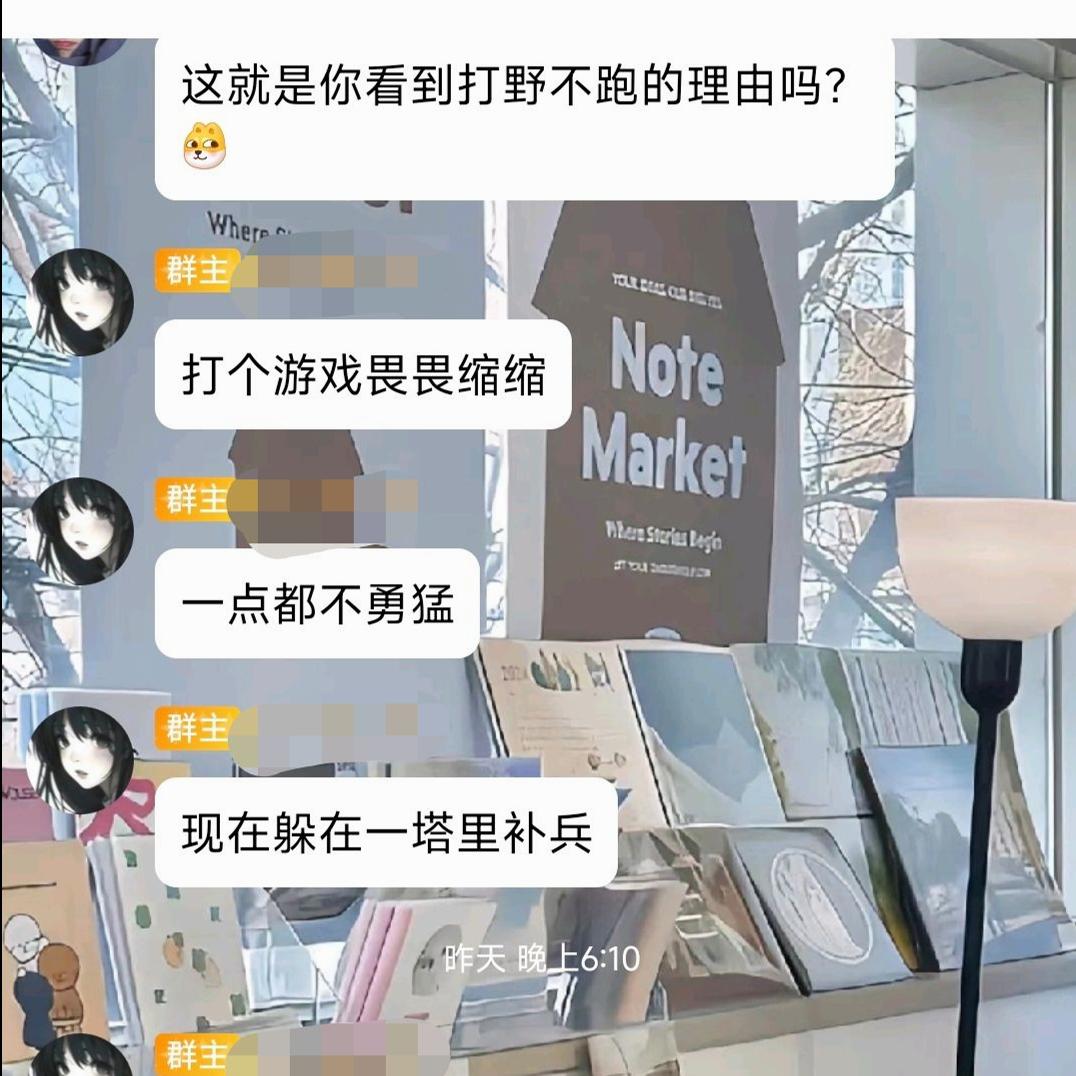
Task: View the profile of whoever sent "现在躲在一塔里补兵"
Action: 82,760
